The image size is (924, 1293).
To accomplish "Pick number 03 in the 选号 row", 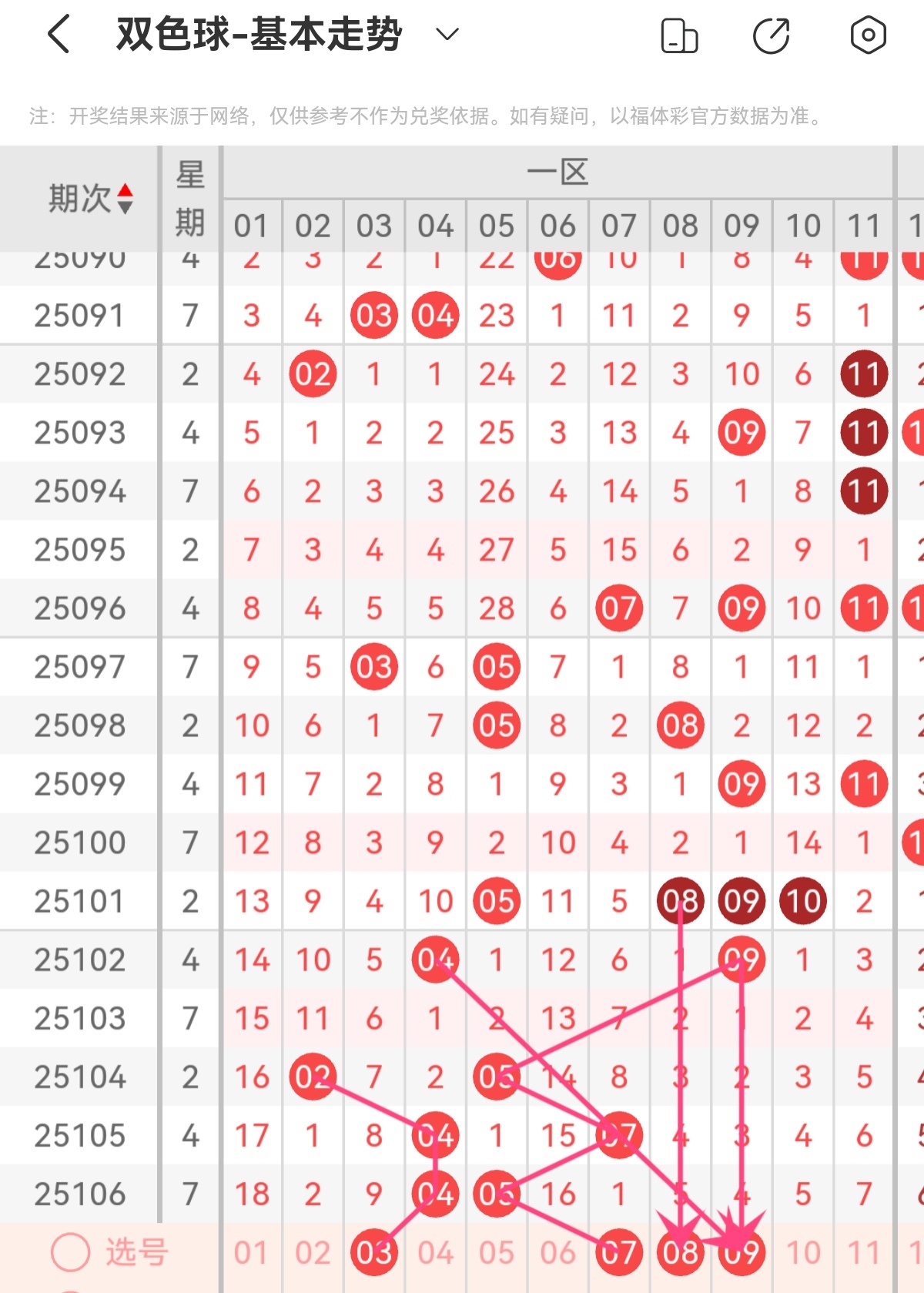I will tap(373, 1251).
